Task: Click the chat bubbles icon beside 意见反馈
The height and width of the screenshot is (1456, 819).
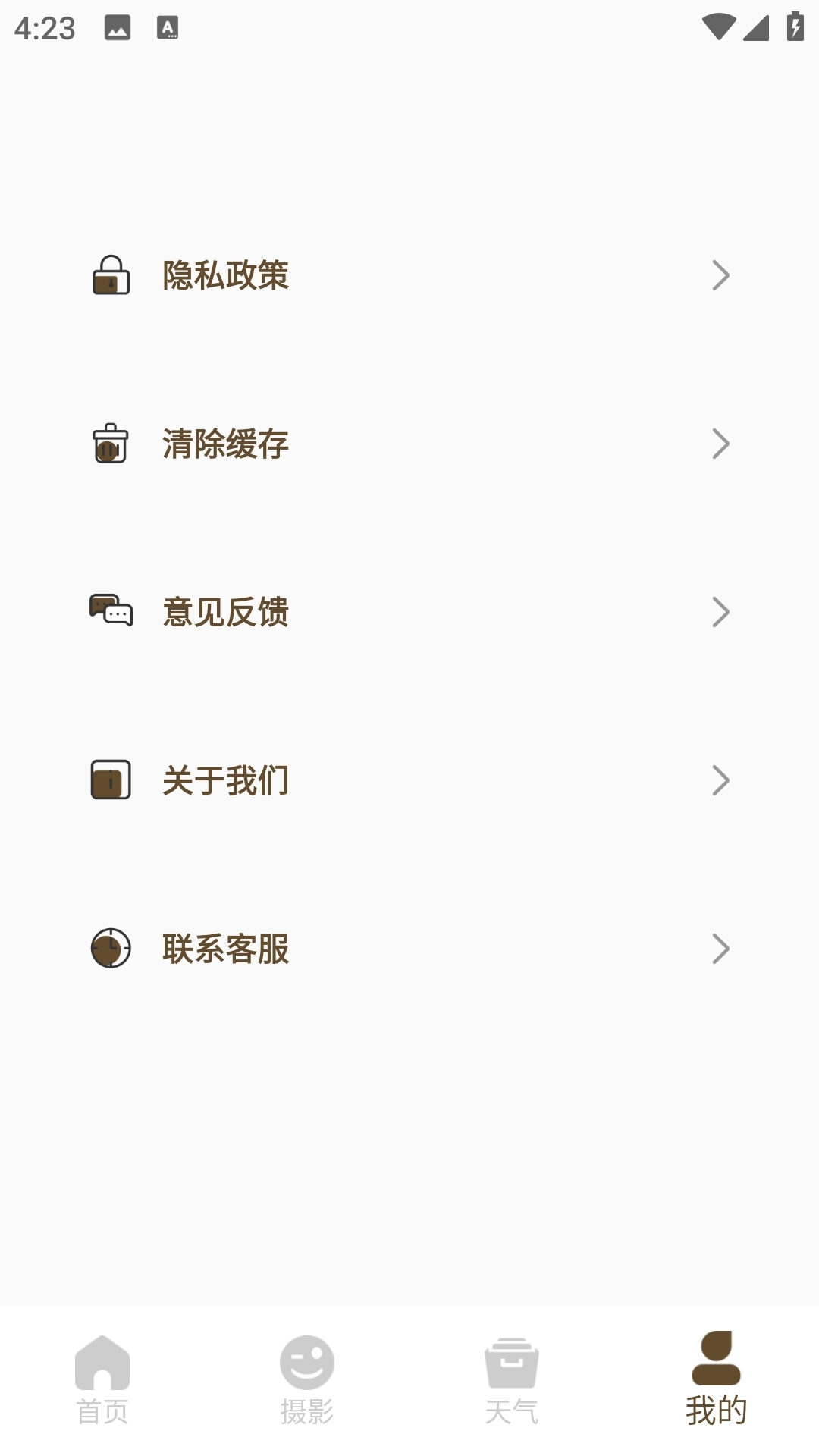Action: 110,611
